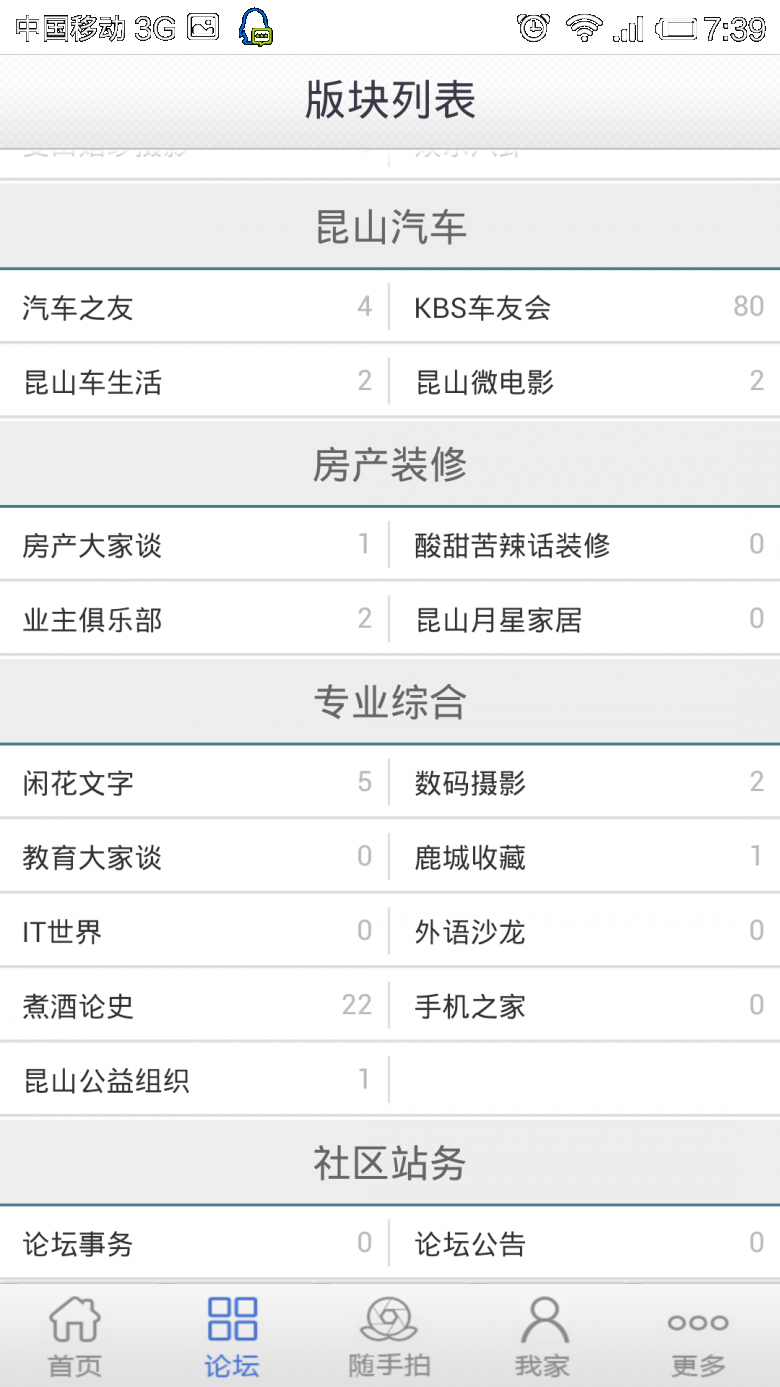Open the 数码摄影 board

pyautogui.click(x=585, y=782)
